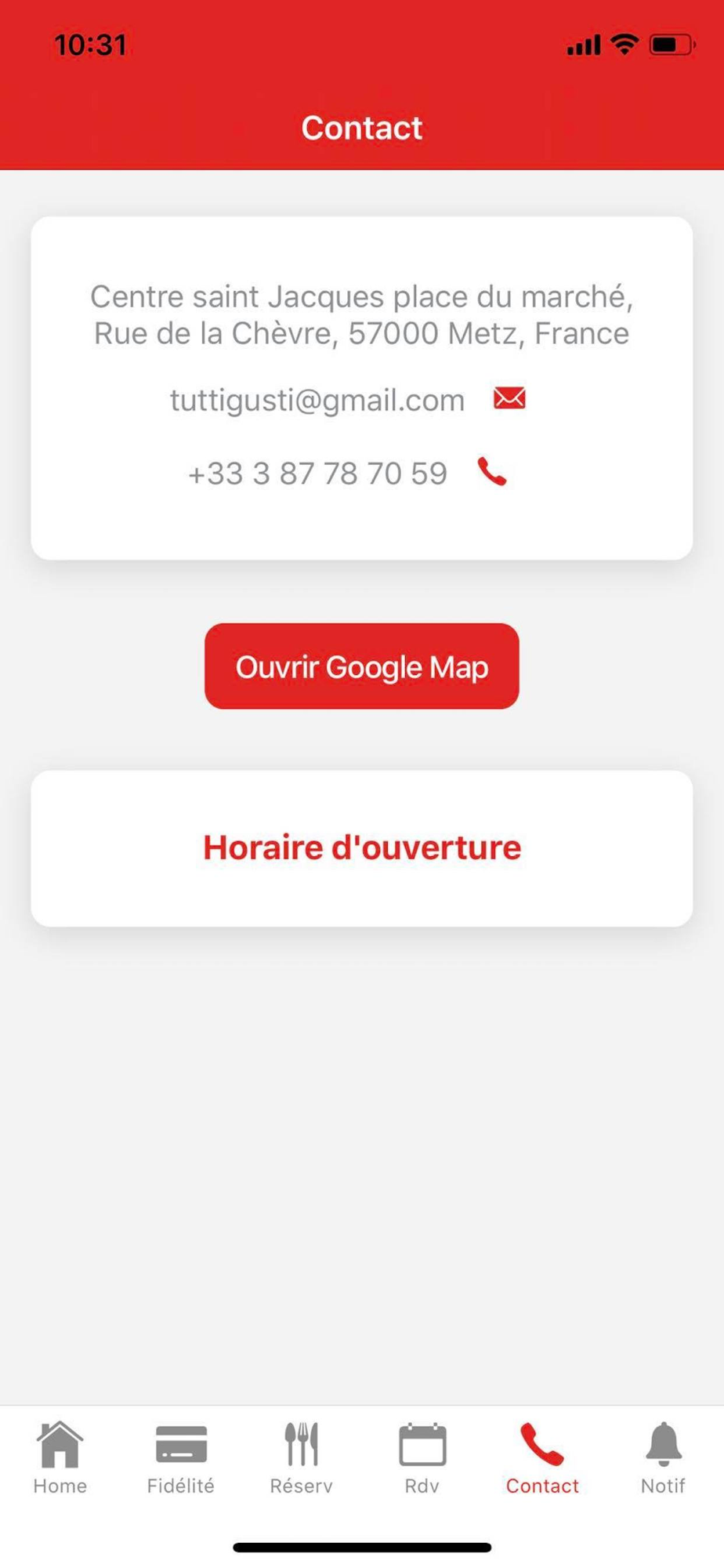Open the Réserv tab
This screenshot has height=1568, width=724.
(302, 1458)
